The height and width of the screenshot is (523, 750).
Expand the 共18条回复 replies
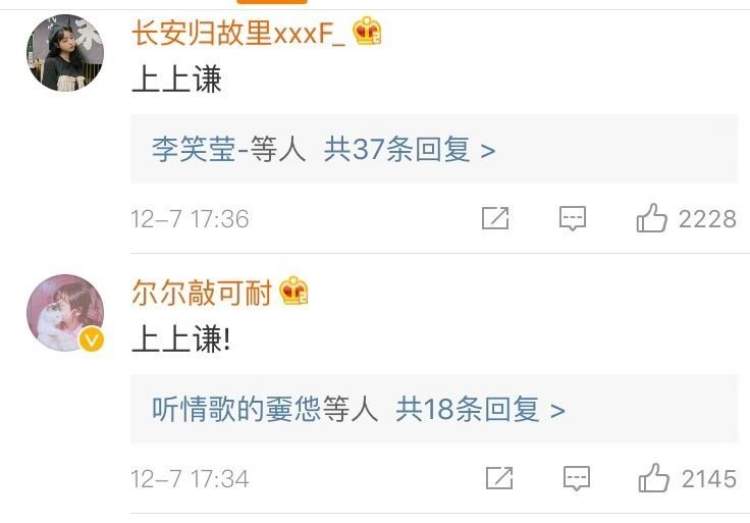[x=481, y=409]
